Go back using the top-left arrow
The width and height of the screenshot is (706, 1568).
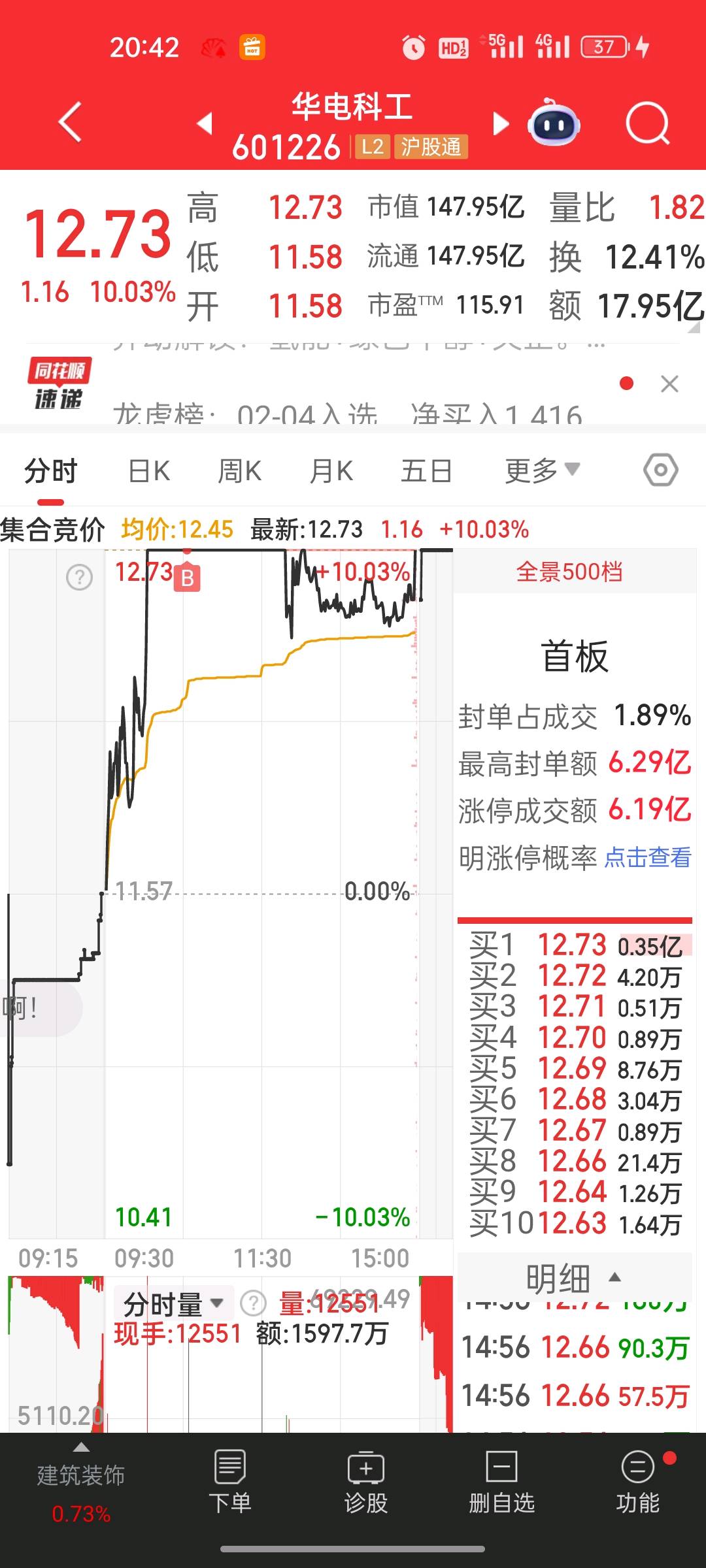pos(70,122)
